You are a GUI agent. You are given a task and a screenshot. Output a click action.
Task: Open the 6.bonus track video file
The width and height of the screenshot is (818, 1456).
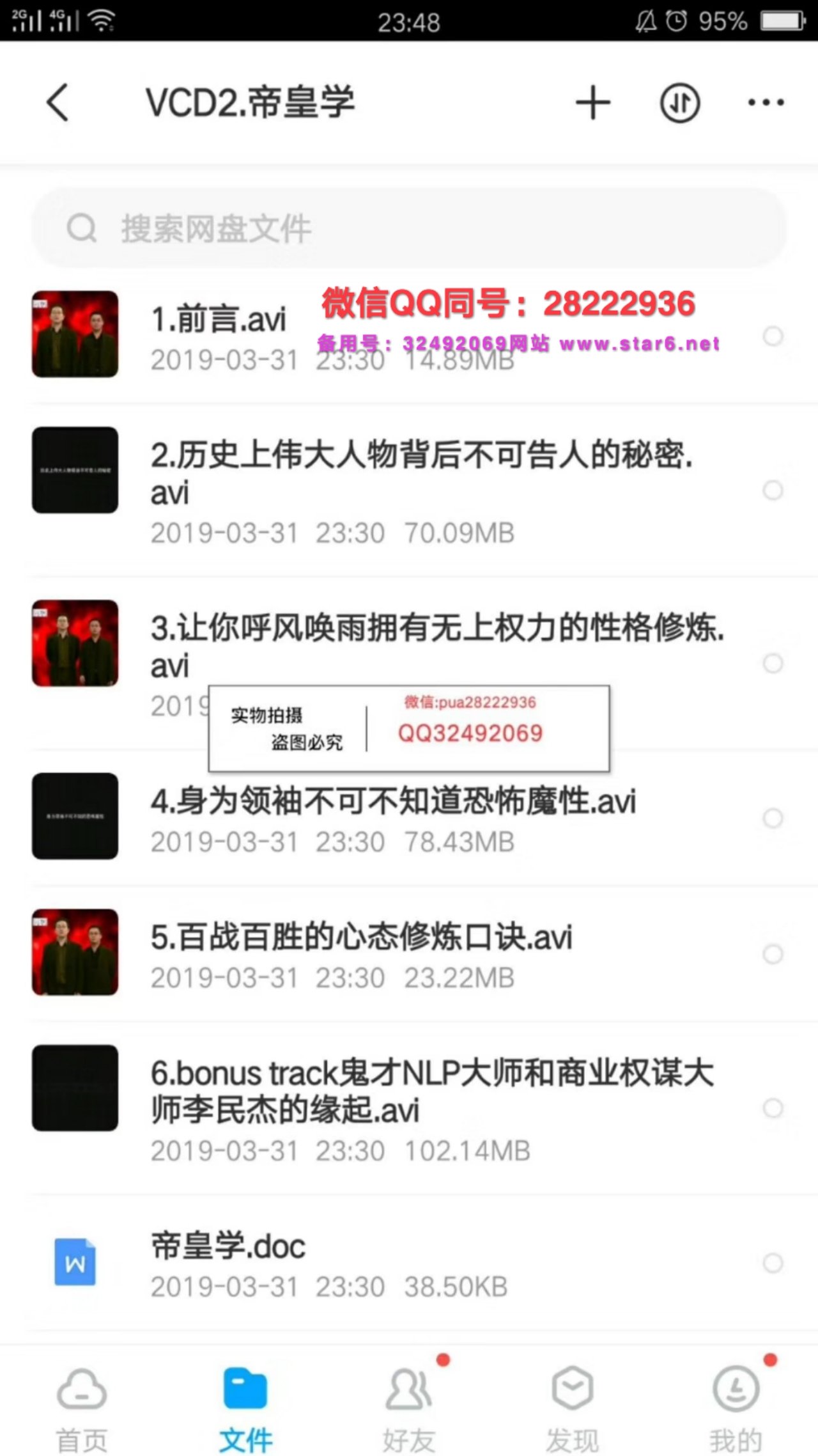point(431,1091)
